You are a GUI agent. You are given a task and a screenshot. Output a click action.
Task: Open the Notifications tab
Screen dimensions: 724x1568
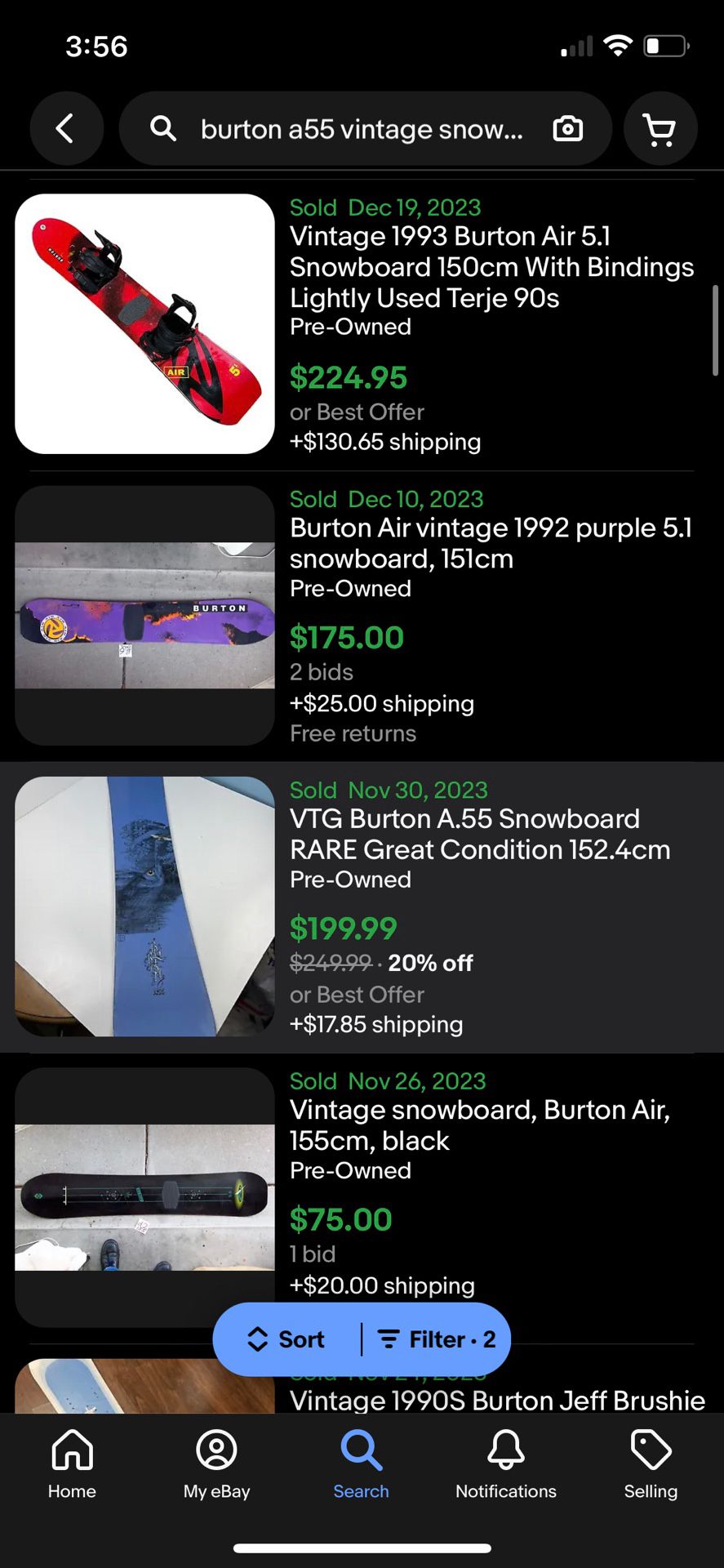click(506, 1464)
